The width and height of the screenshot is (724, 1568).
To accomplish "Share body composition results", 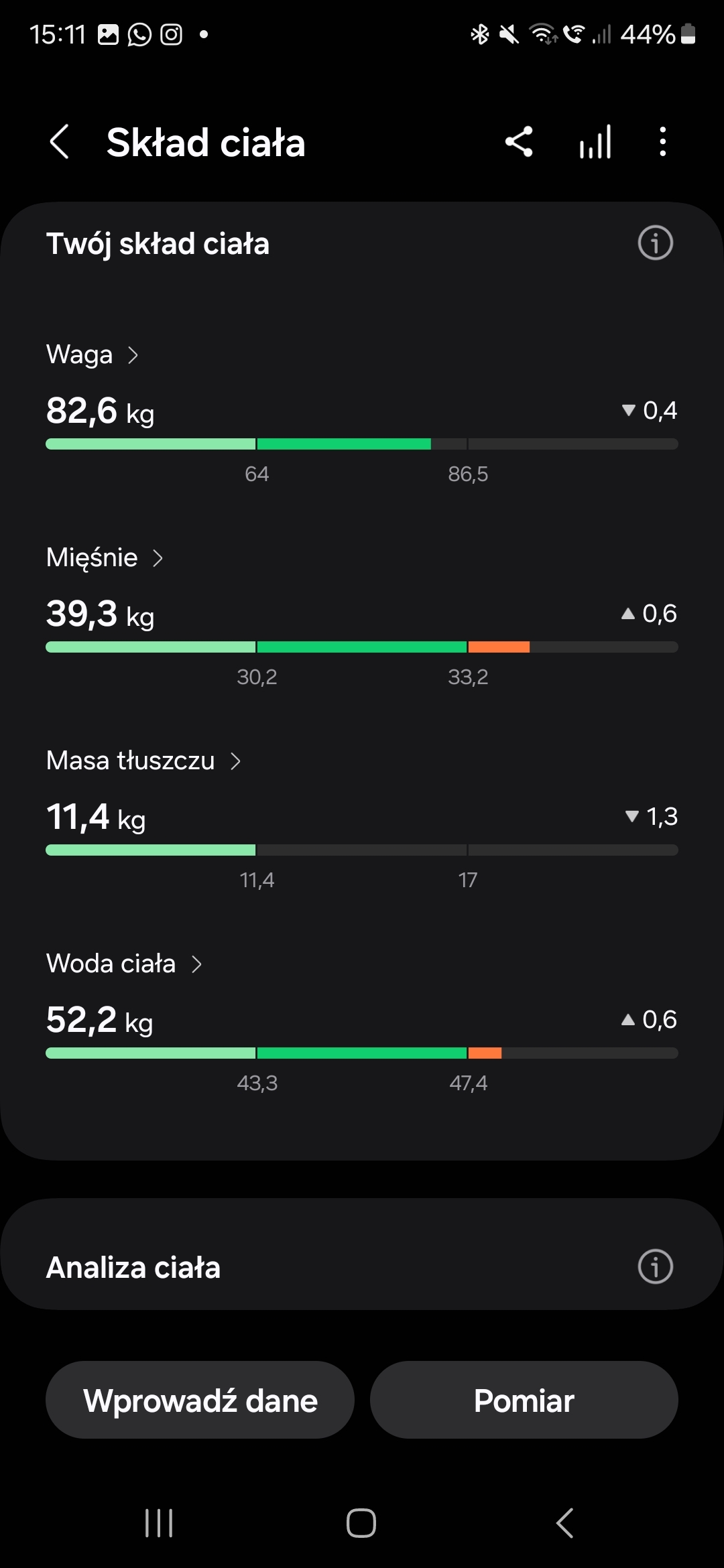I will (519, 142).
